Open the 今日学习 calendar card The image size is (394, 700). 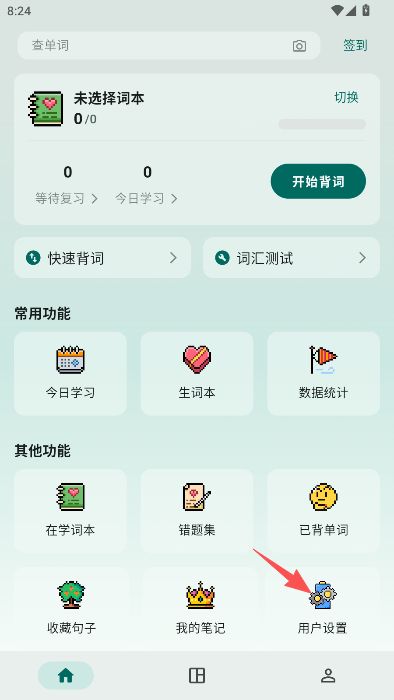click(x=71, y=374)
